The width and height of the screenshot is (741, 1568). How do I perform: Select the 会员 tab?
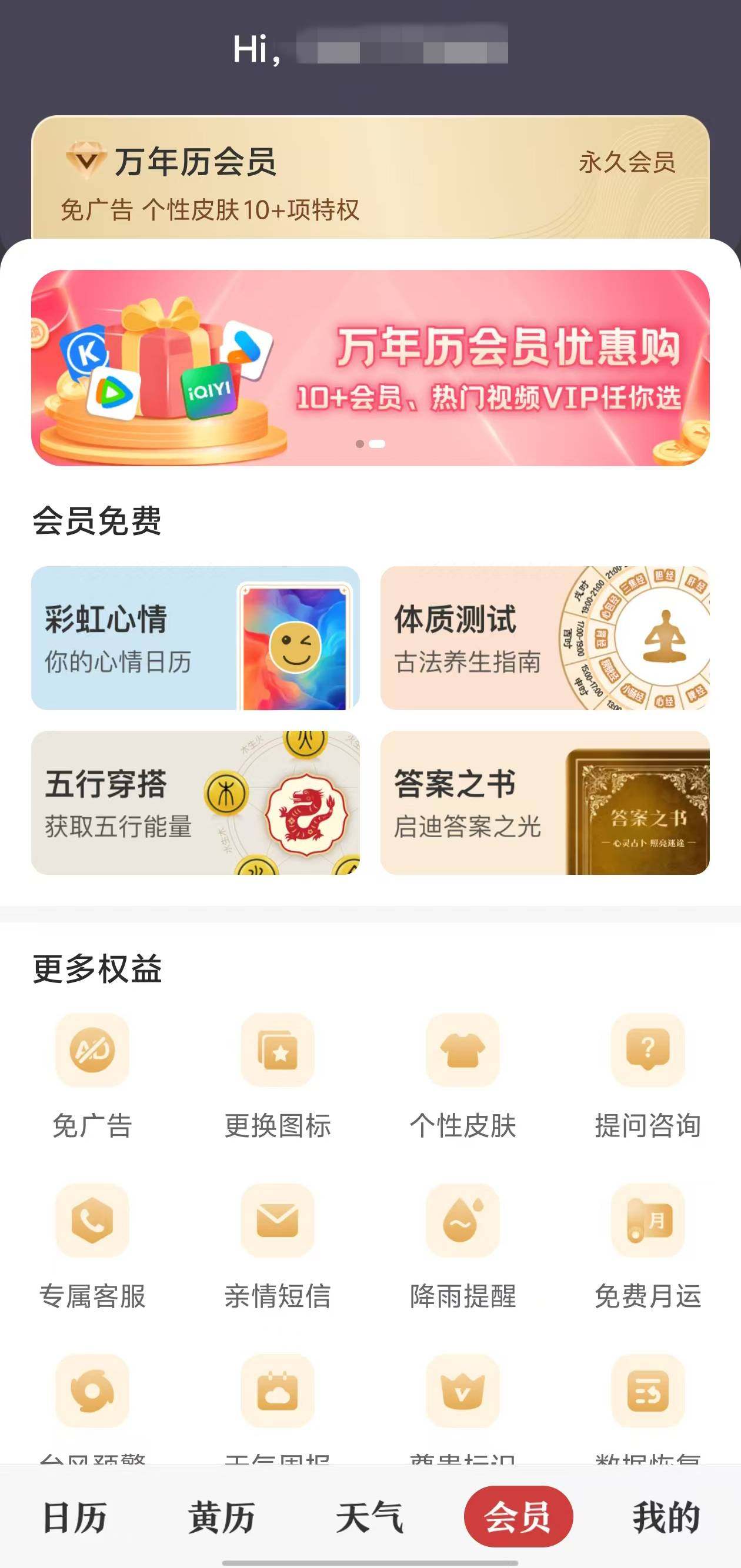(x=518, y=1517)
